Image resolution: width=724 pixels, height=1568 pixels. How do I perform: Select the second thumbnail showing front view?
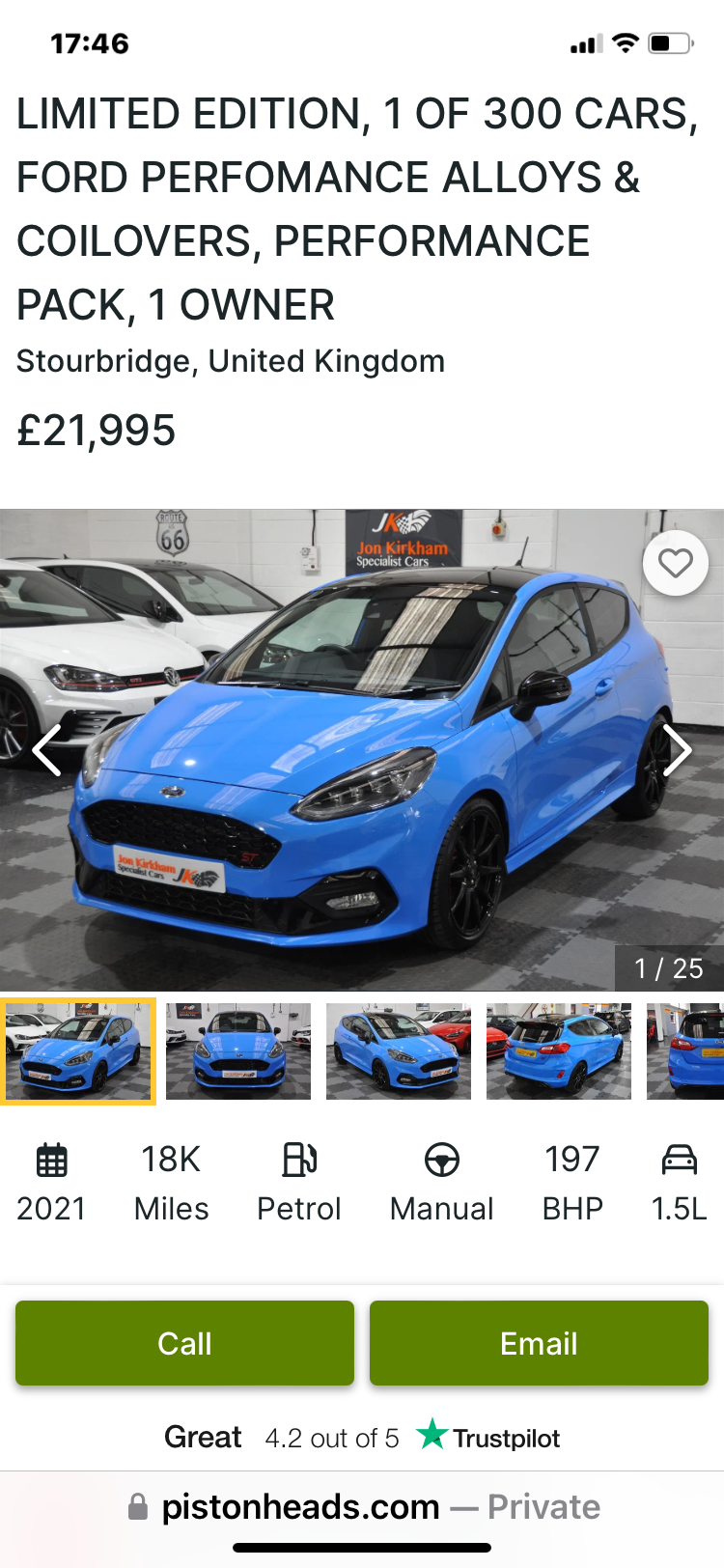[x=238, y=1051]
